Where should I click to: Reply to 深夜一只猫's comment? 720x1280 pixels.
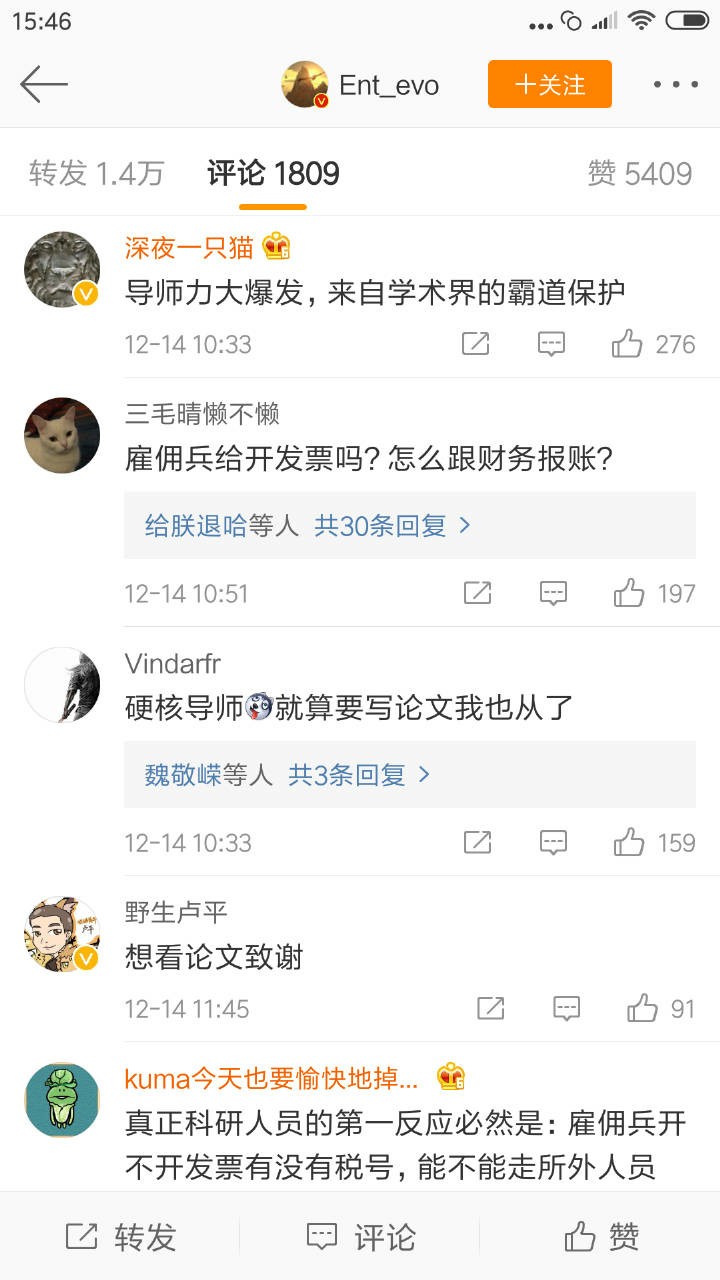pyautogui.click(x=551, y=345)
